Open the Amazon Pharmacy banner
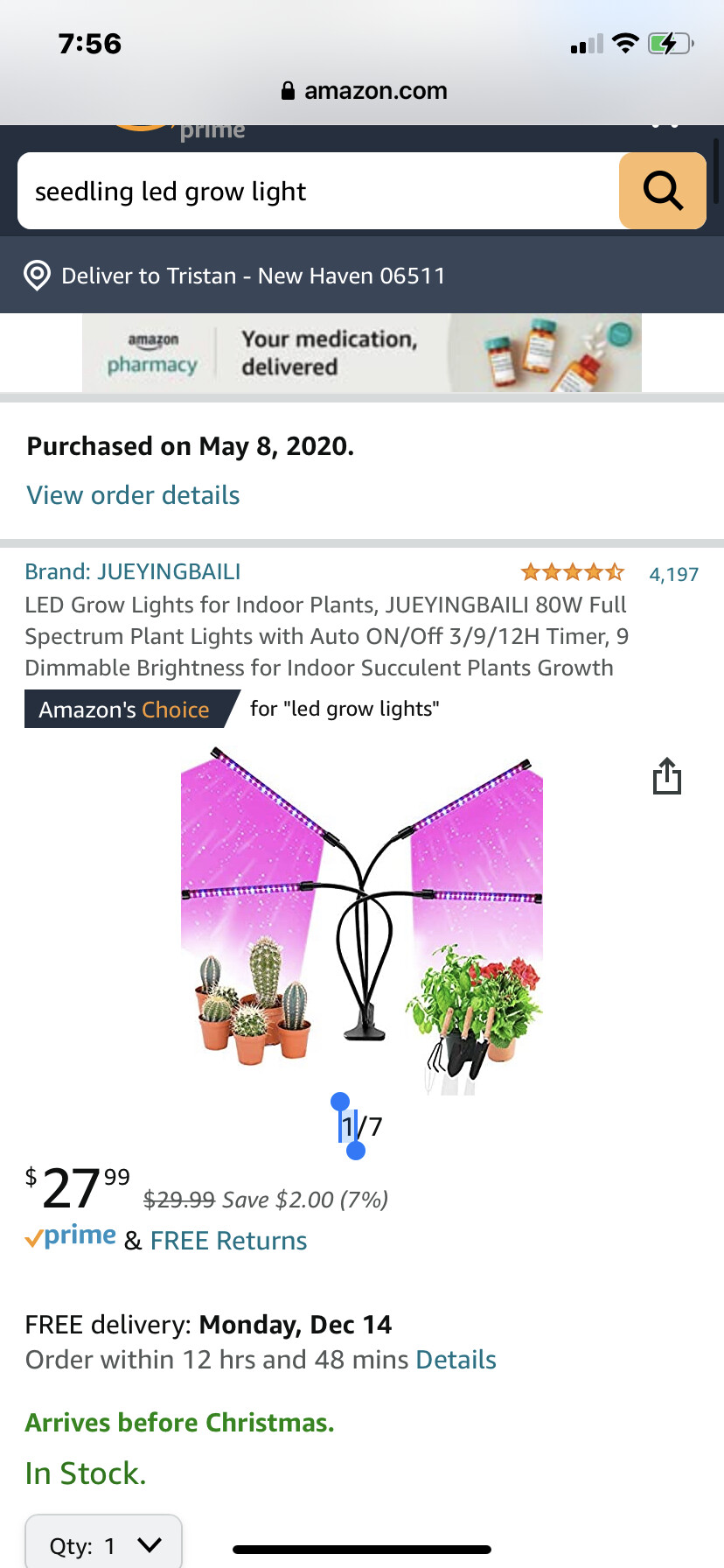 click(x=362, y=353)
